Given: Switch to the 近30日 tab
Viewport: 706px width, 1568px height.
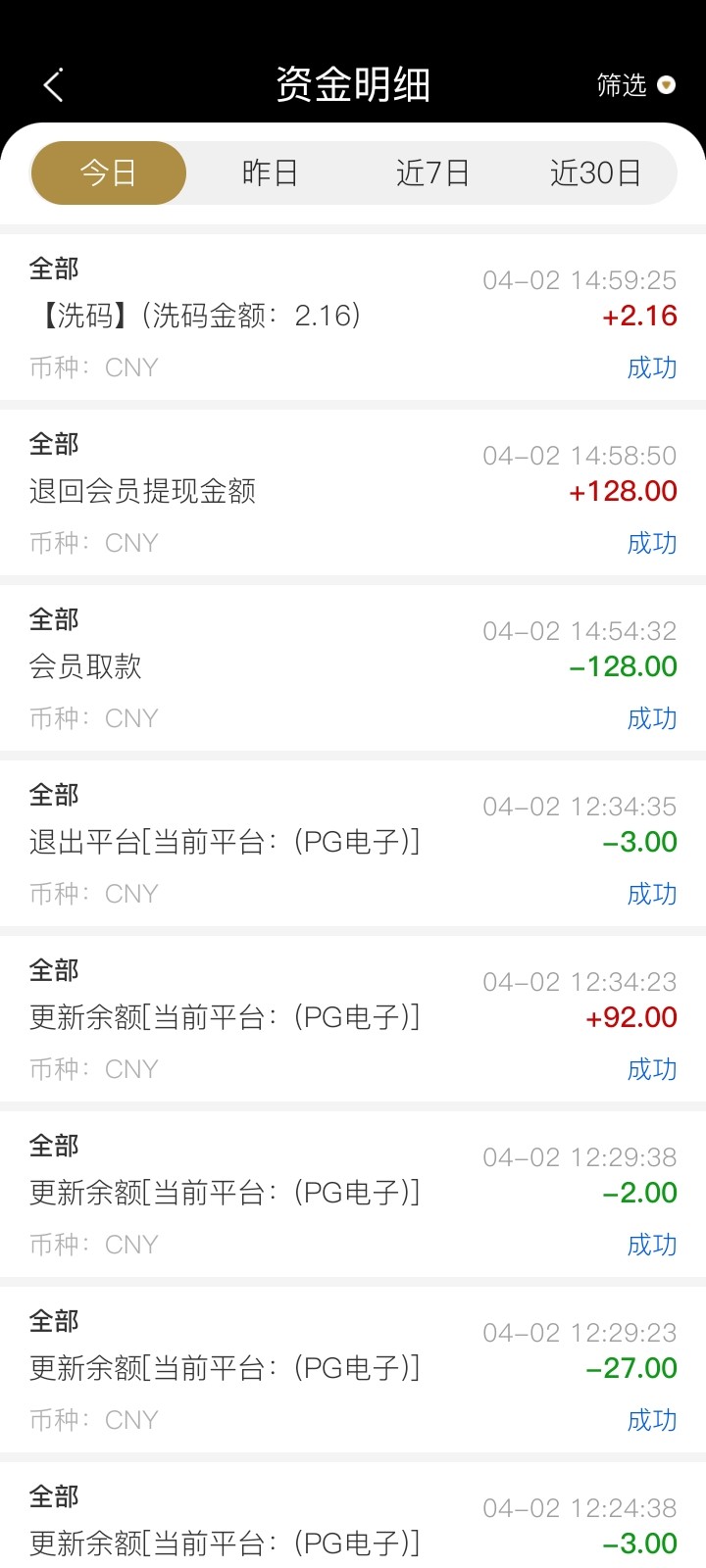Looking at the screenshot, I should pos(595,173).
